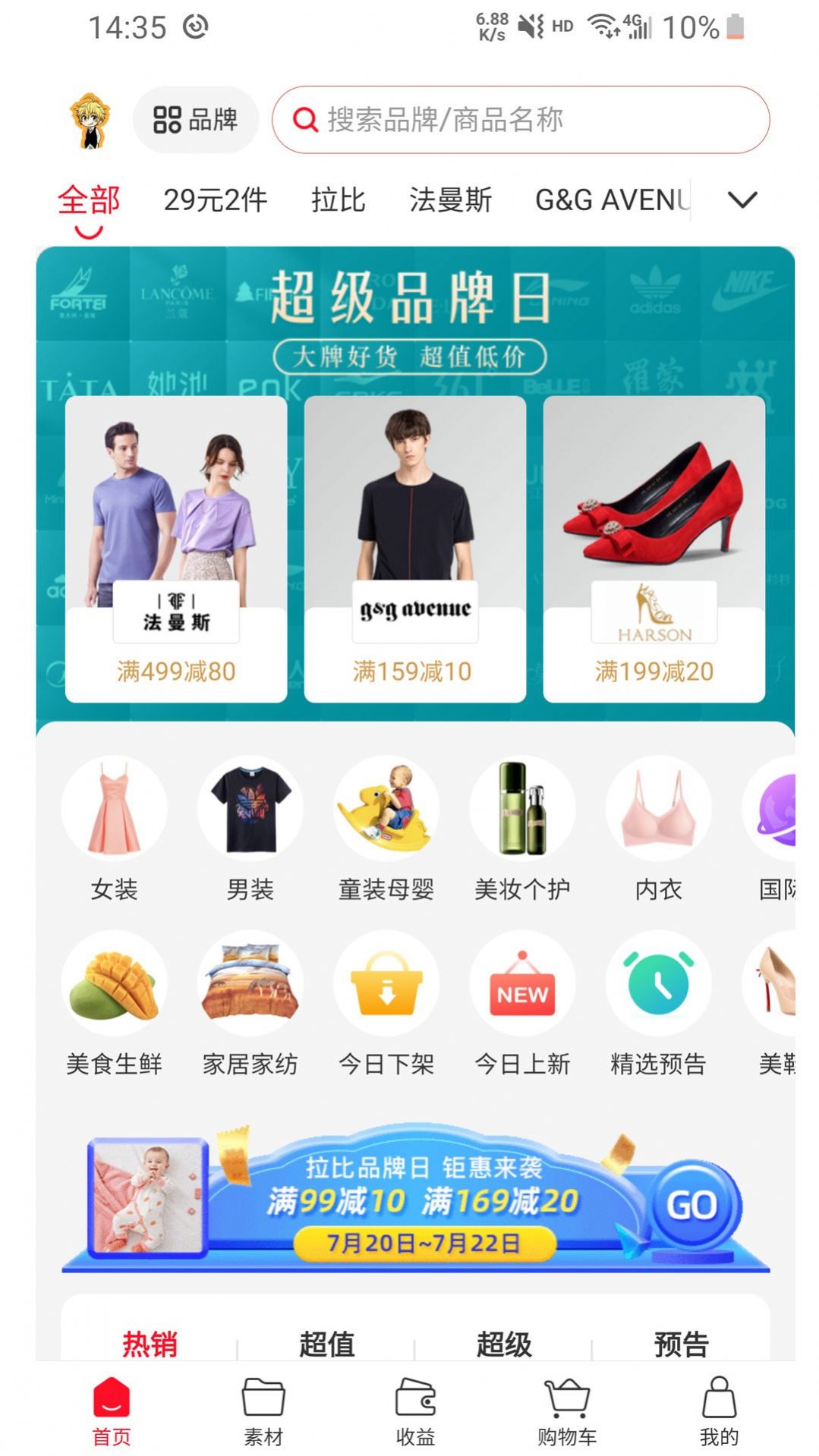This screenshot has height=1456, width=819.
Task: Tap the brand/product search box
Action: coord(521,120)
